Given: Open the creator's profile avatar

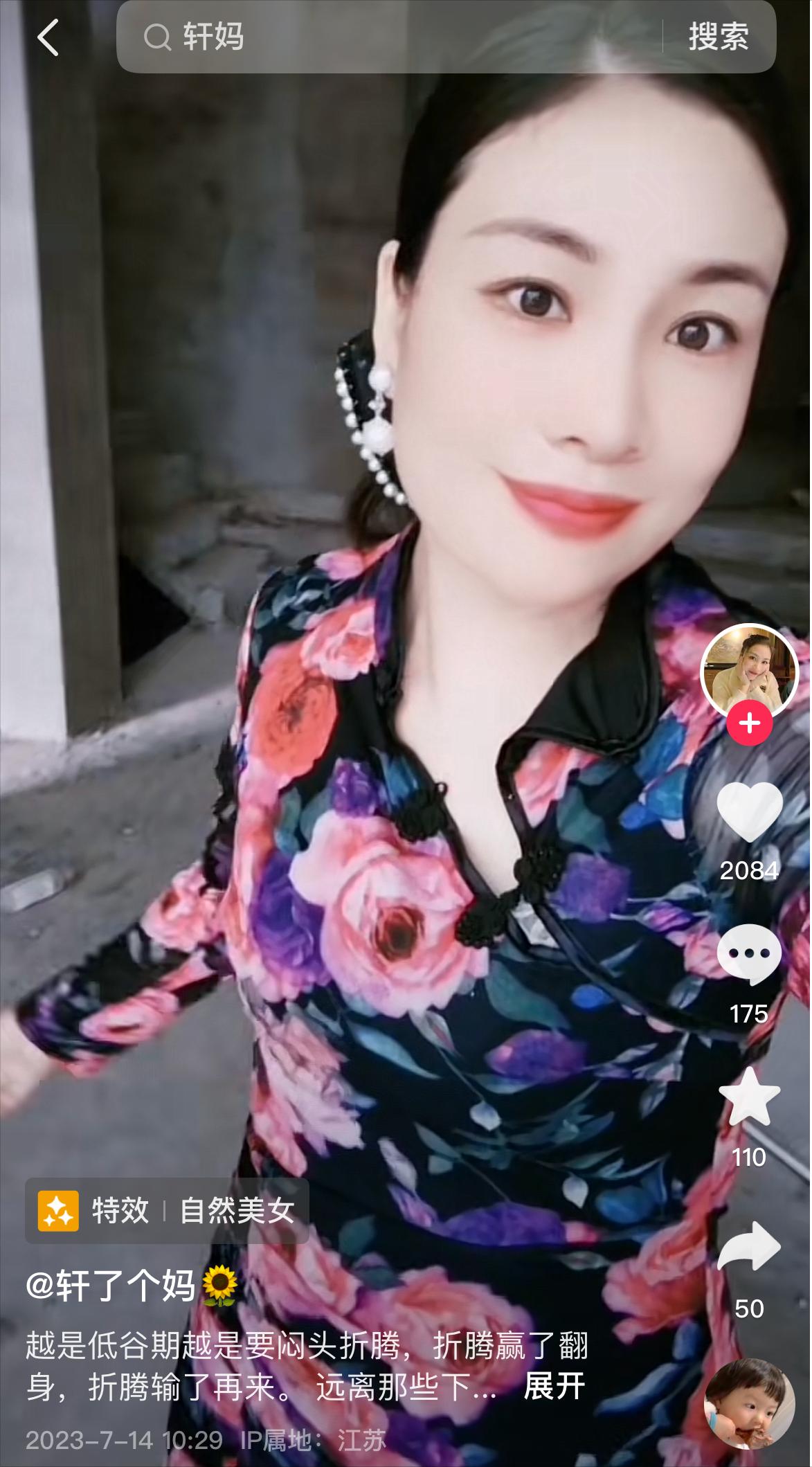Looking at the screenshot, I should tap(749, 671).
